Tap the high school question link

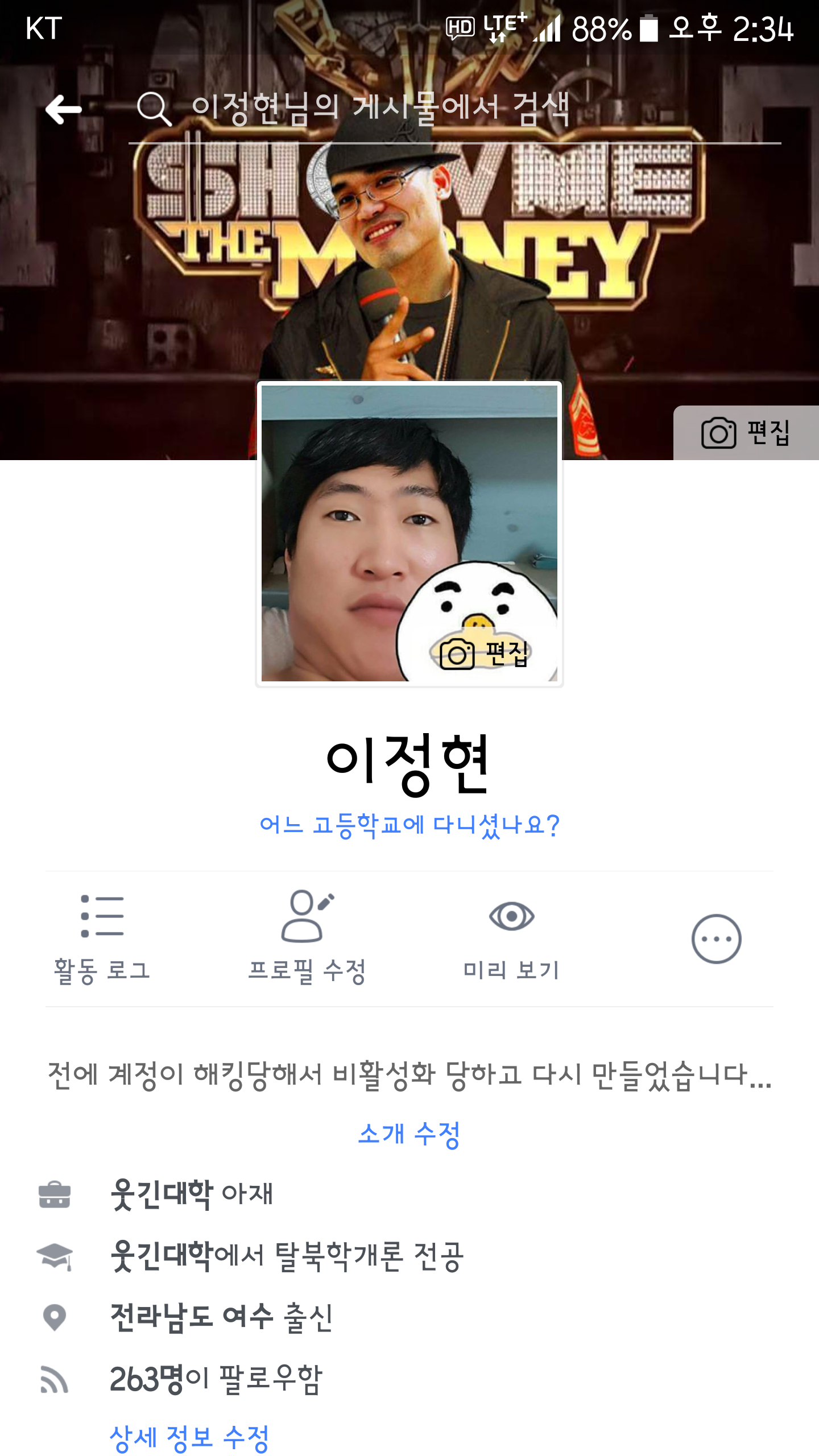click(409, 825)
